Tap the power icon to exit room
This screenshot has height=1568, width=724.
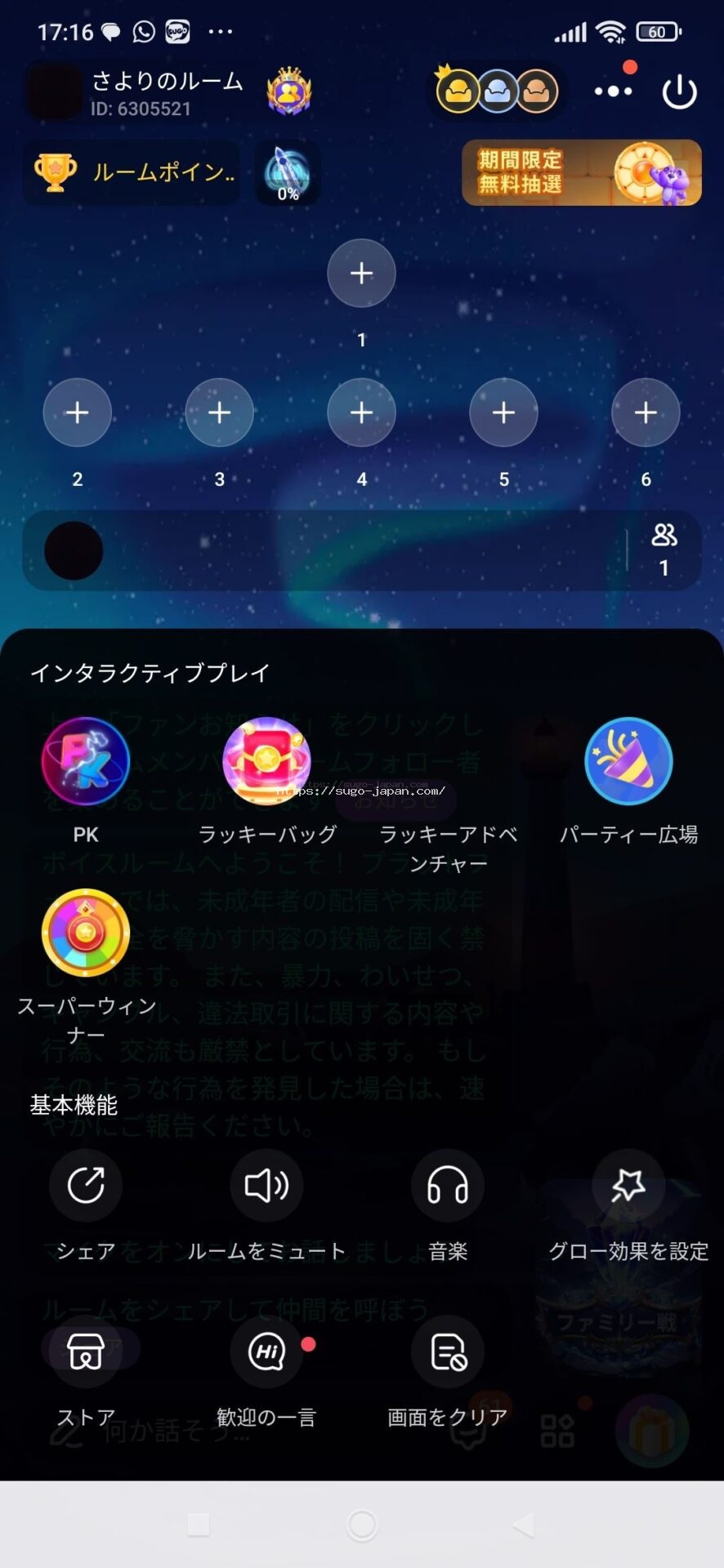[x=679, y=92]
